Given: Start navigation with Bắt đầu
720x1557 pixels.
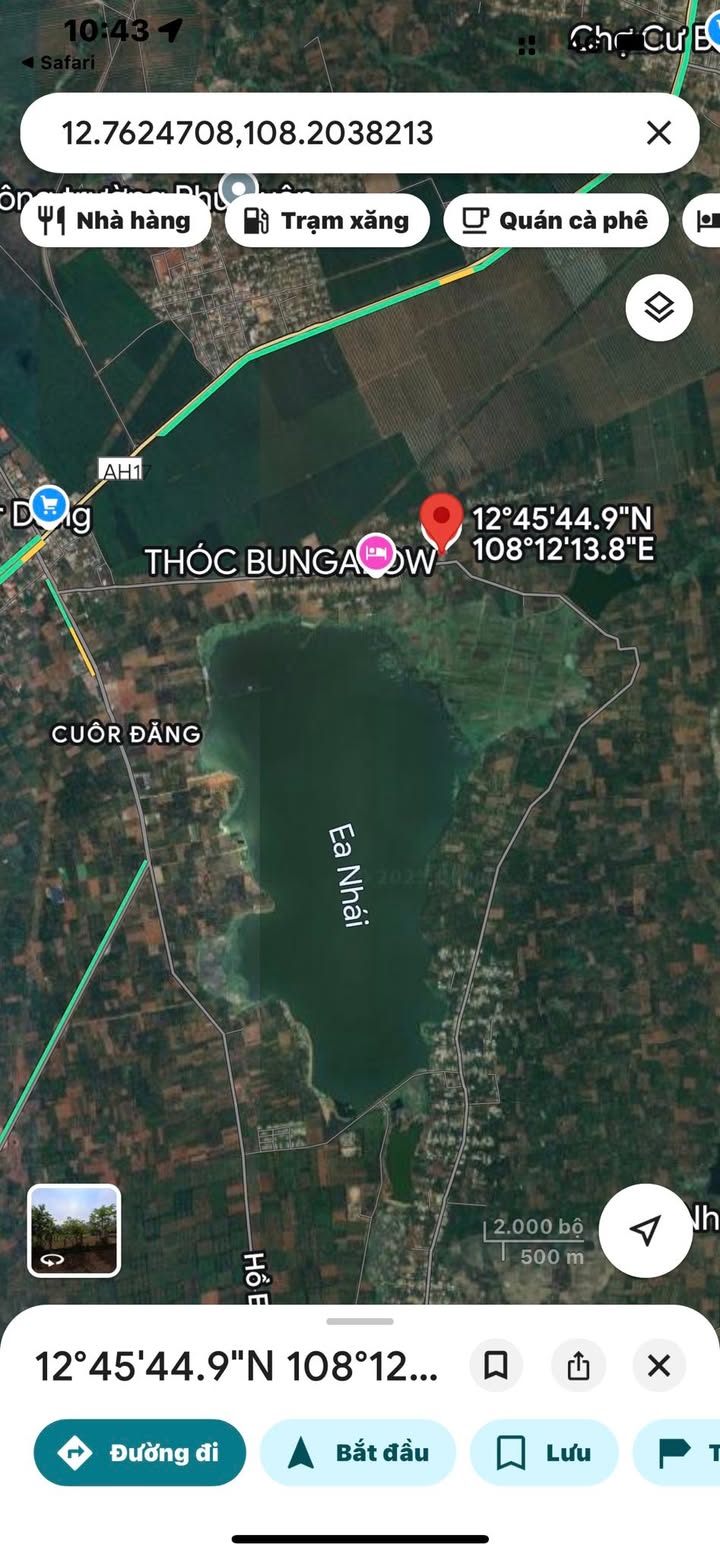Looking at the screenshot, I should [x=358, y=1452].
